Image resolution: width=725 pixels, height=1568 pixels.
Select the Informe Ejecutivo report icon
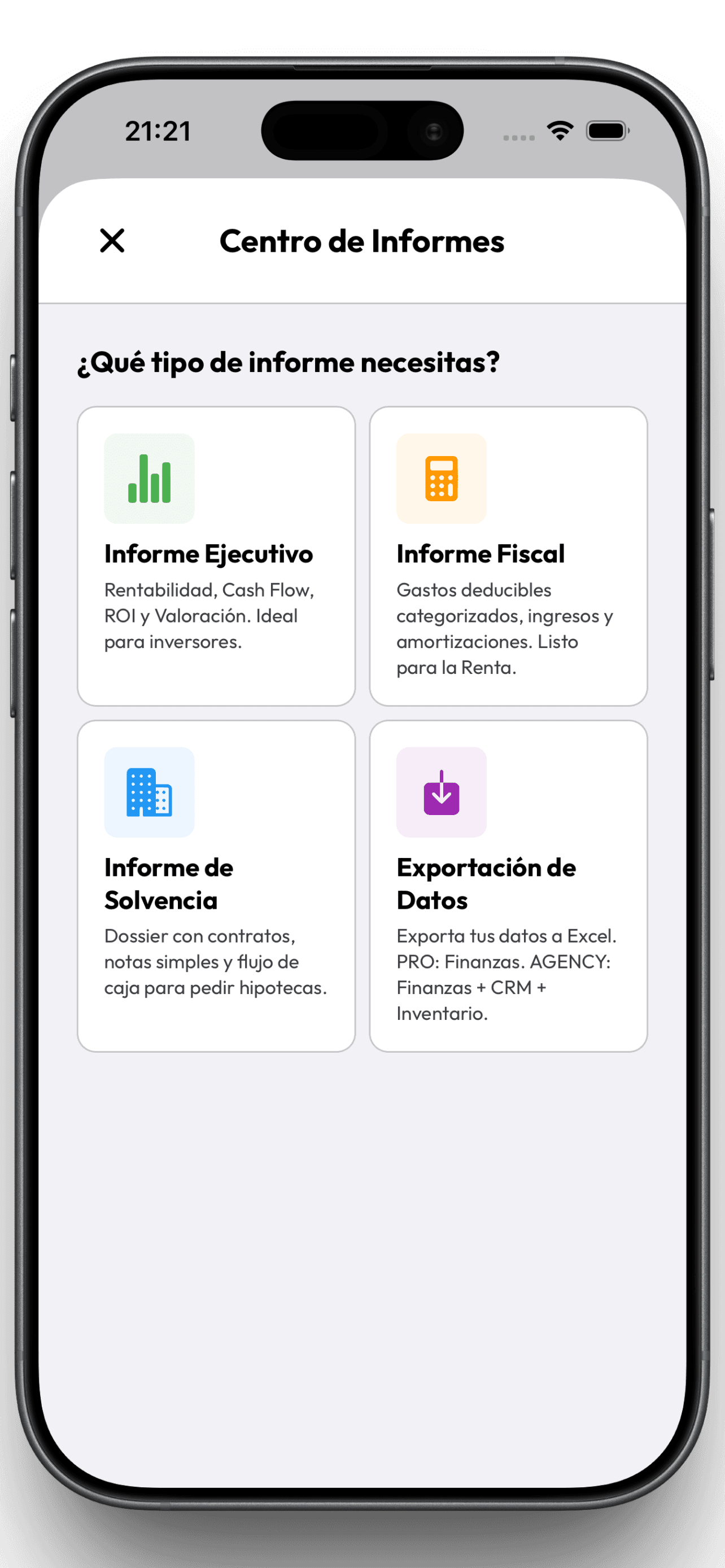pyautogui.click(x=149, y=479)
